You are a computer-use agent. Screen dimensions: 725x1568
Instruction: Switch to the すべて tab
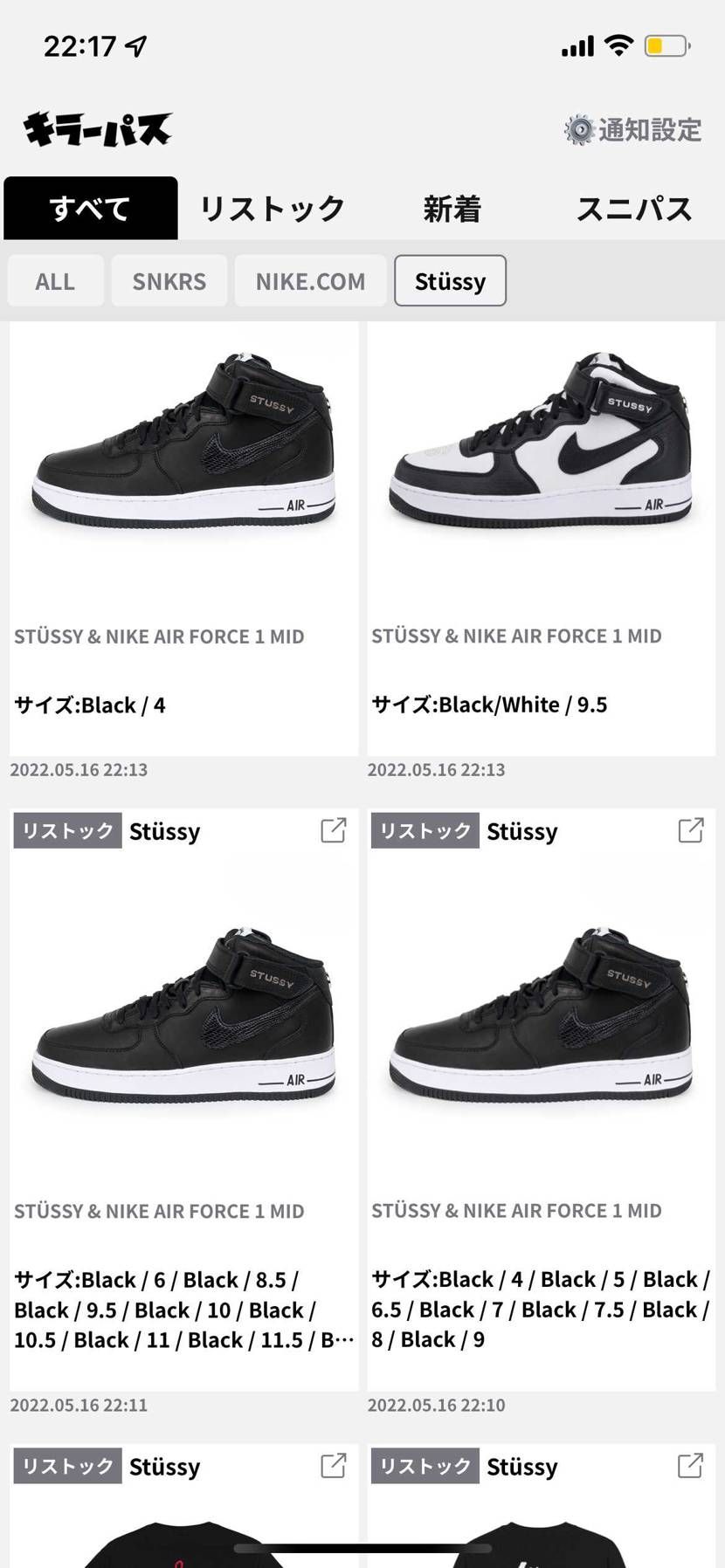[x=91, y=209]
